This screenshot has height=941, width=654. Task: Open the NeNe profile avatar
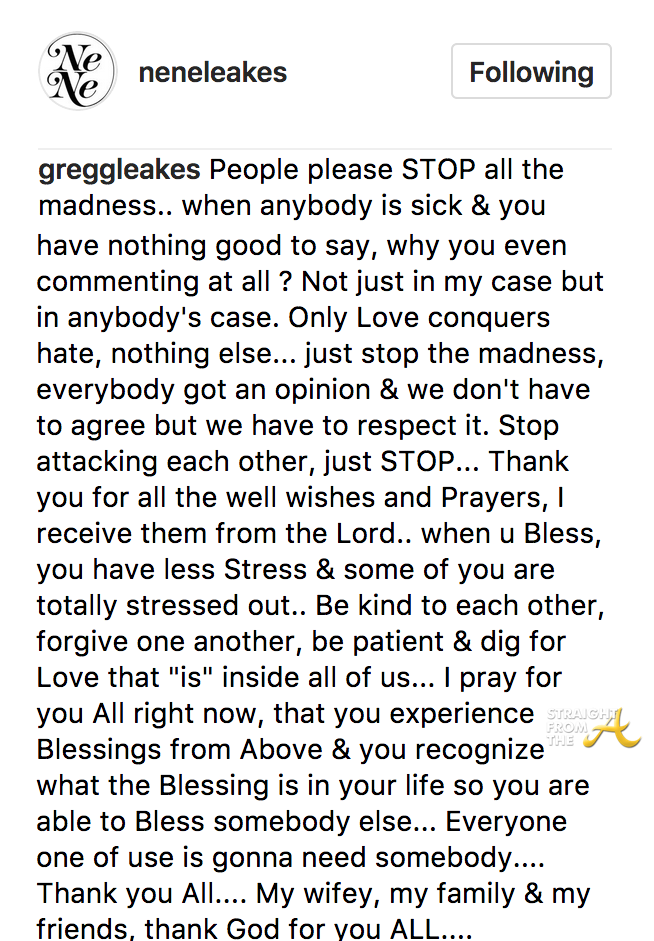(x=76, y=72)
